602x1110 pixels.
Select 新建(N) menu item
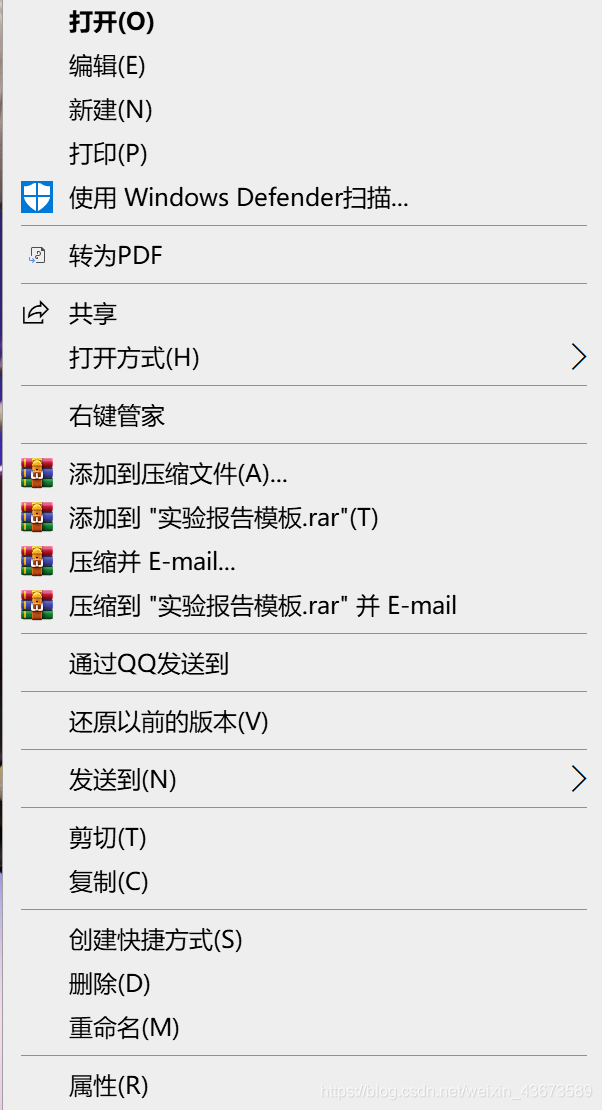(110, 110)
